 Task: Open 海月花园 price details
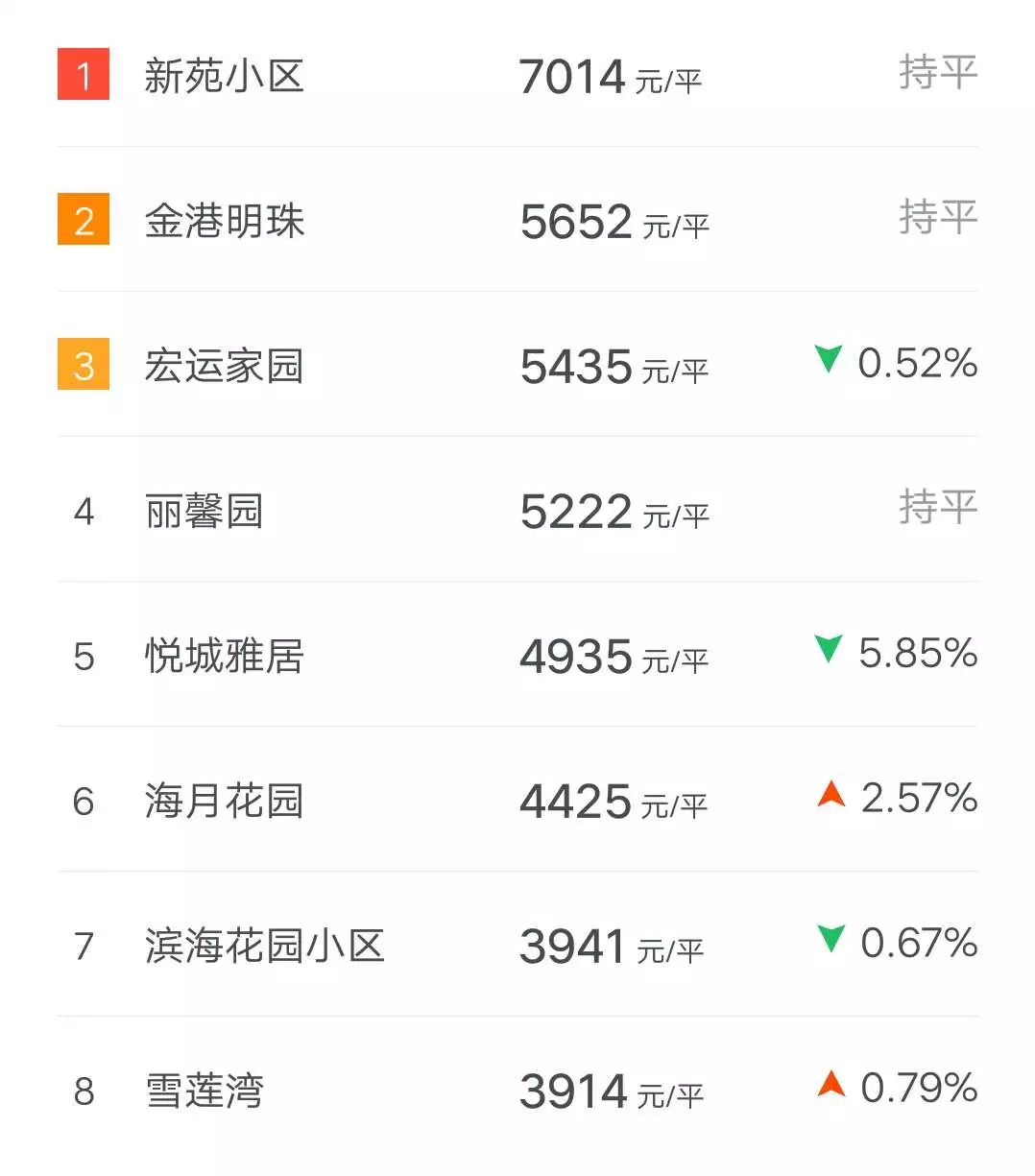[x=224, y=802]
